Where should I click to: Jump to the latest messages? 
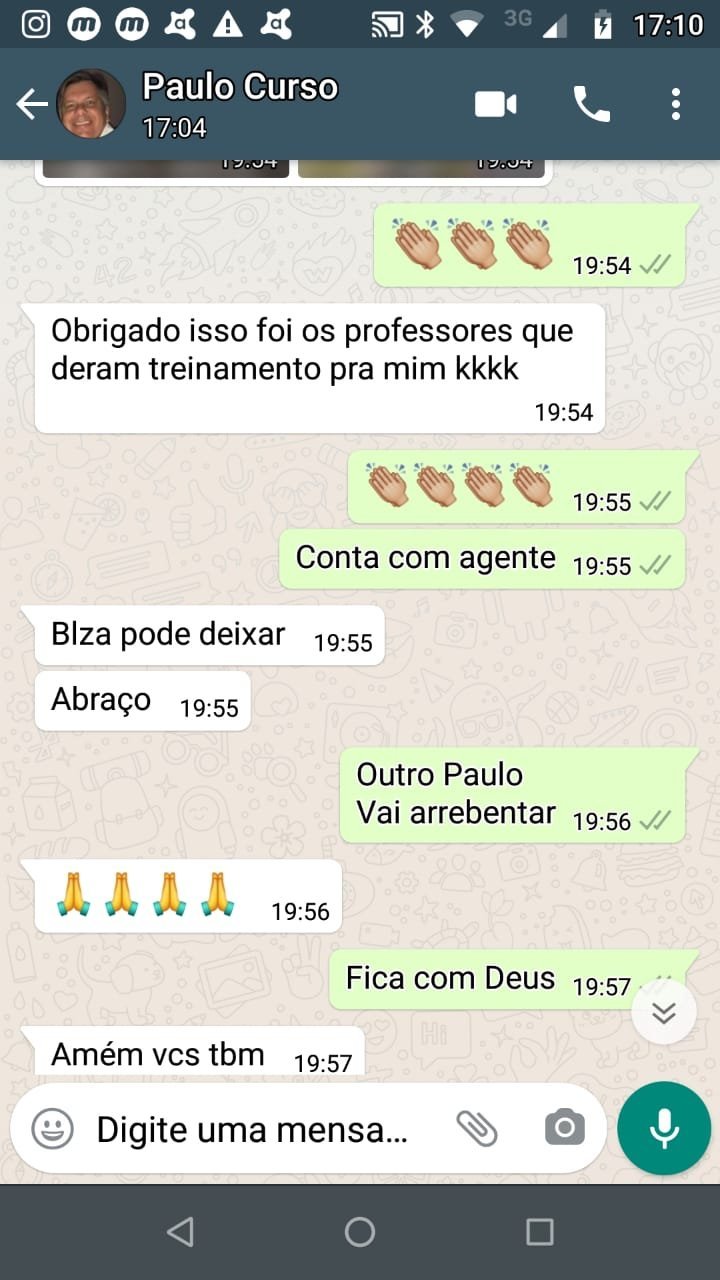coord(663,1012)
